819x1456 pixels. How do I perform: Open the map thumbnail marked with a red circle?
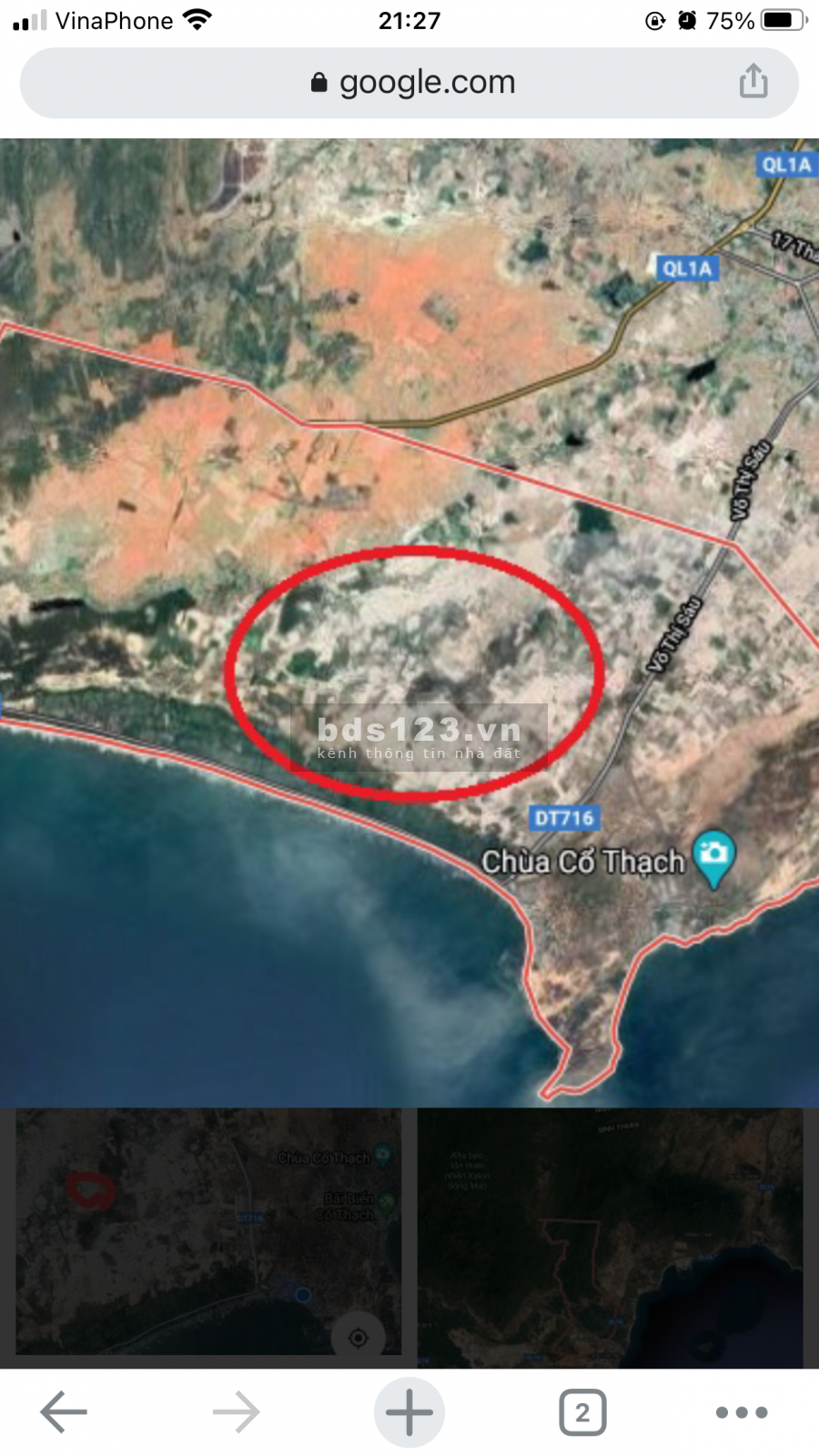[208, 1231]
